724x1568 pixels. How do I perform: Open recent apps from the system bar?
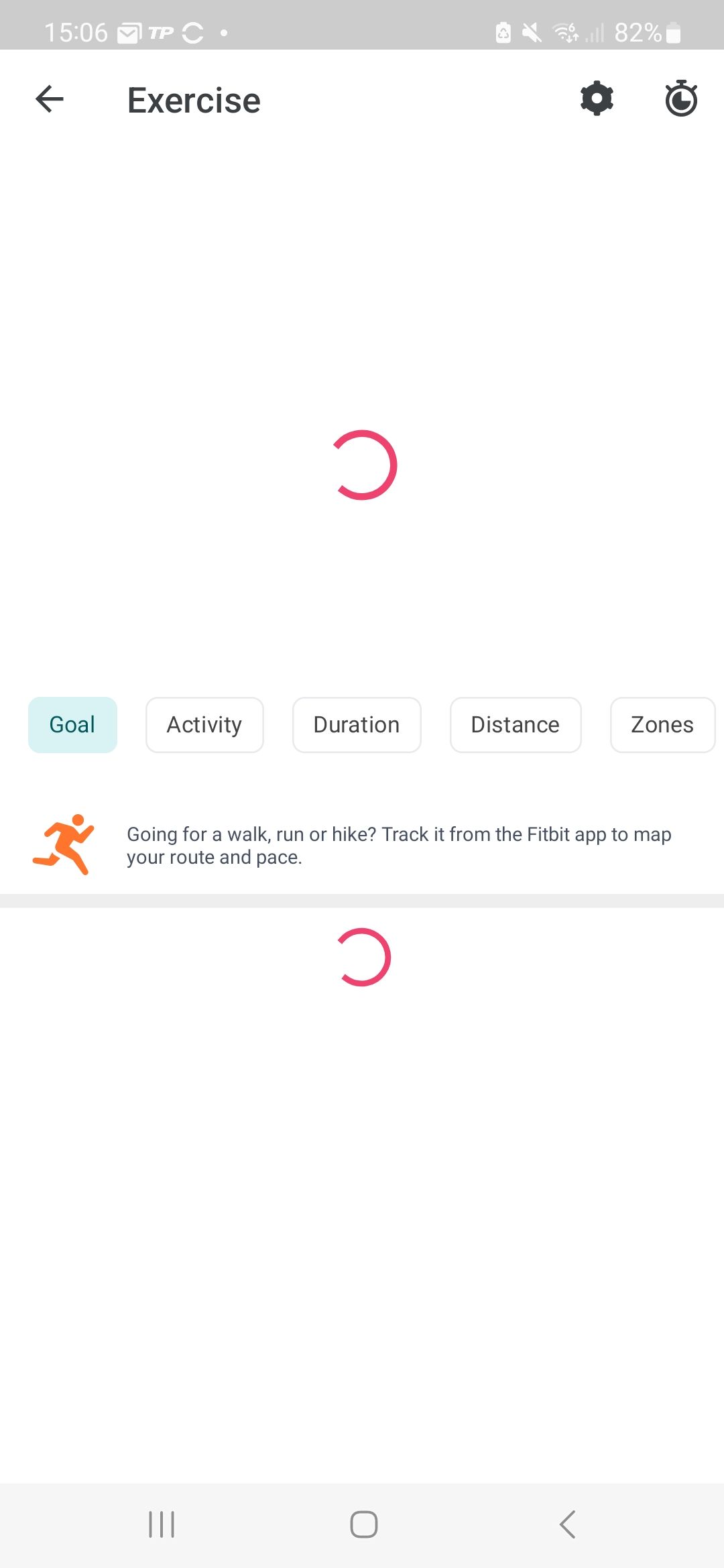[x=162, y=1524]
